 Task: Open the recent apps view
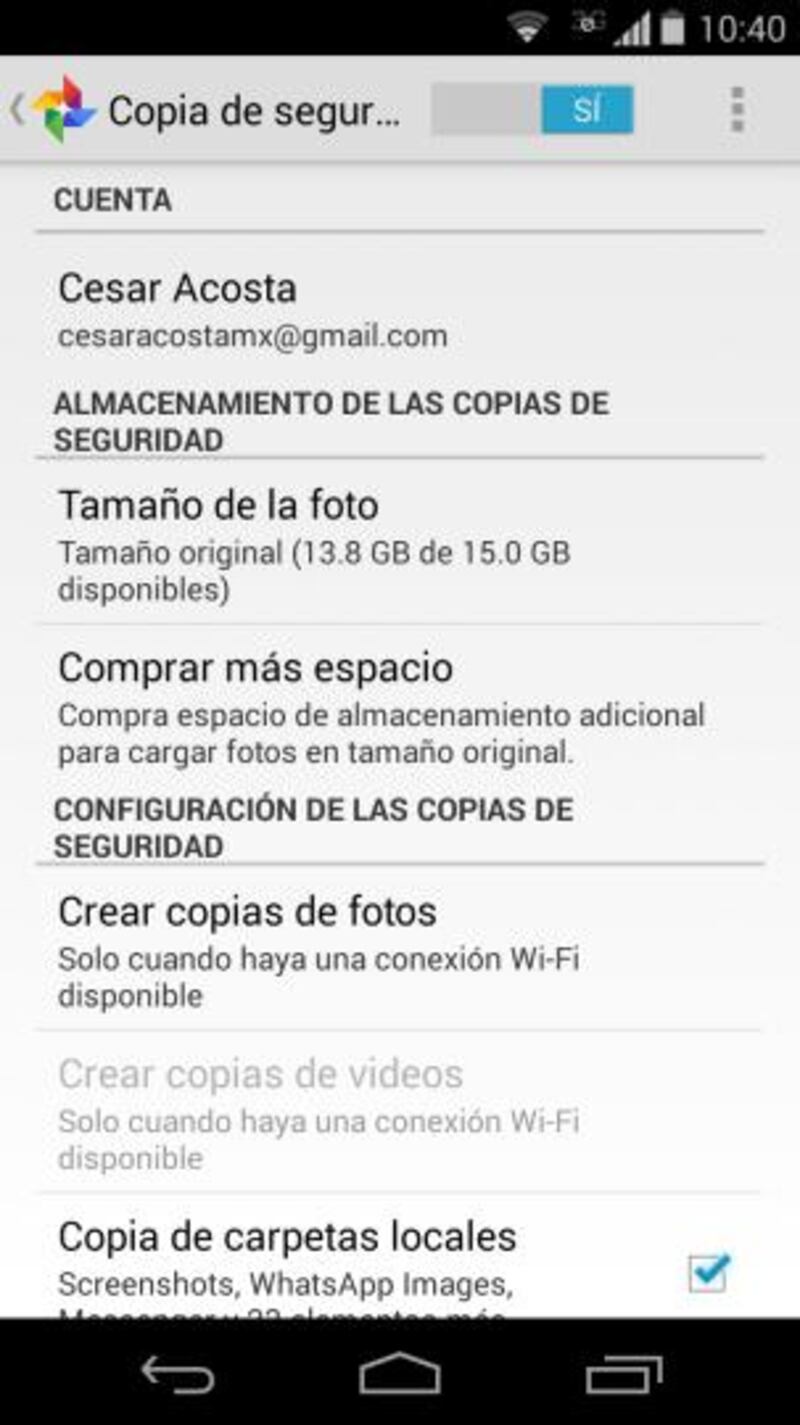tap(623, 1375)
